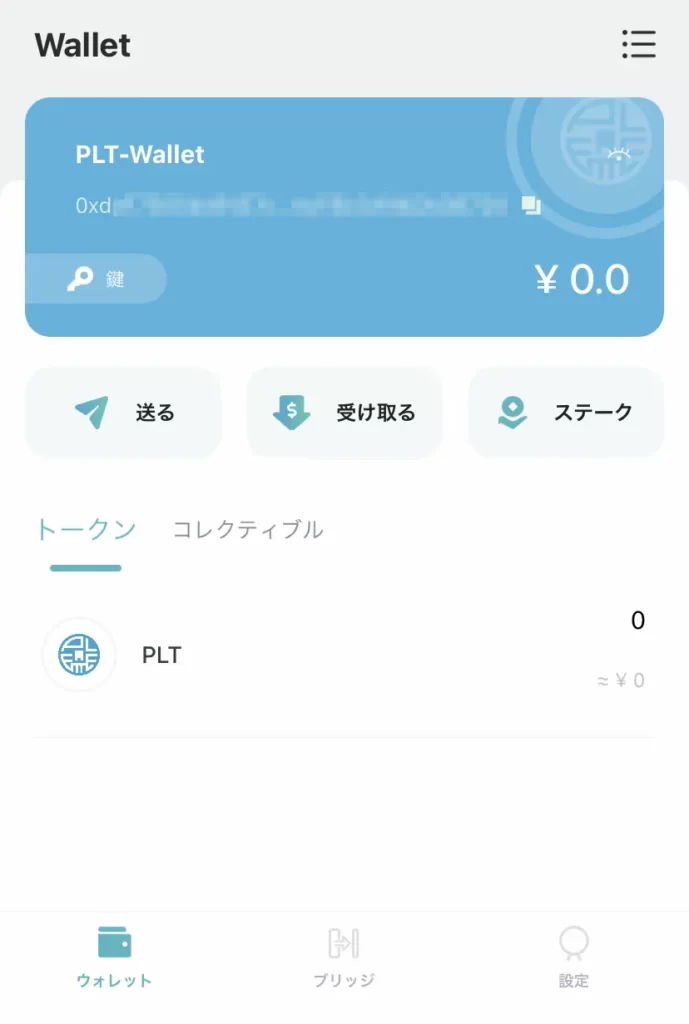Open the ステーク stake button
Viewport: 689px width, 1024px height.
pyautogui.click(x=566, y=412)
